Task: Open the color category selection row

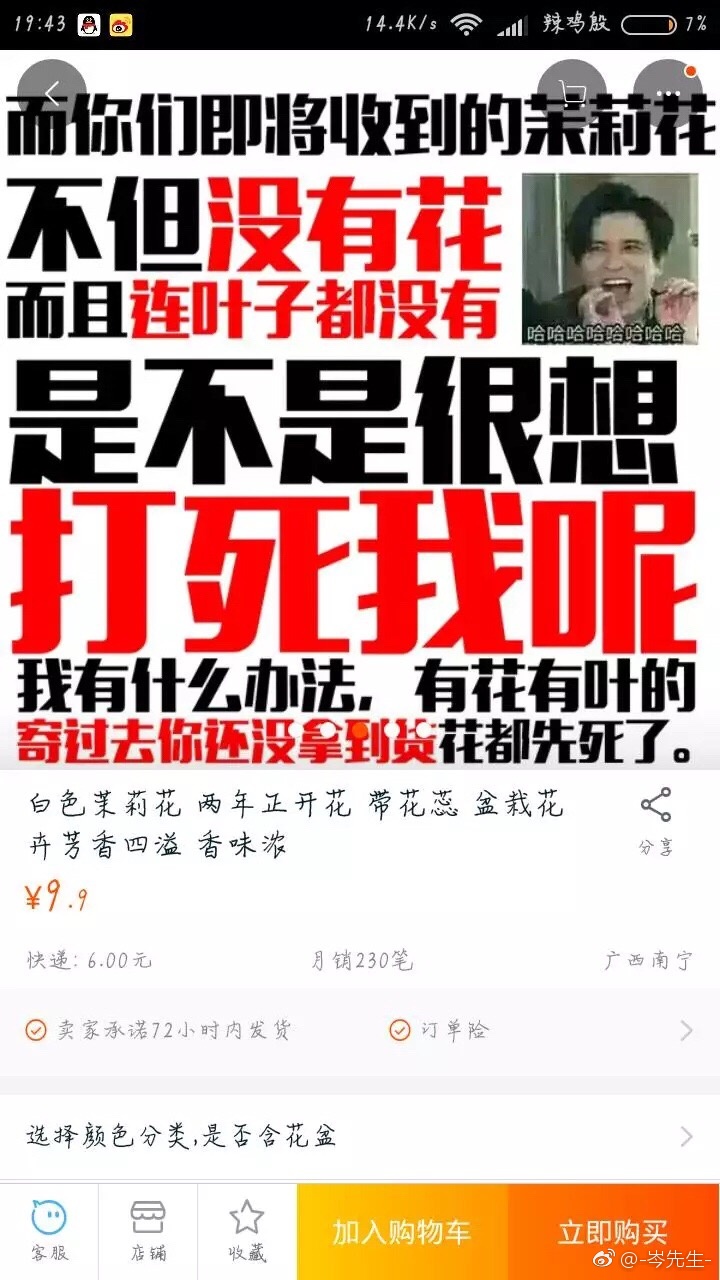Action: click(x=360, y=1136)
